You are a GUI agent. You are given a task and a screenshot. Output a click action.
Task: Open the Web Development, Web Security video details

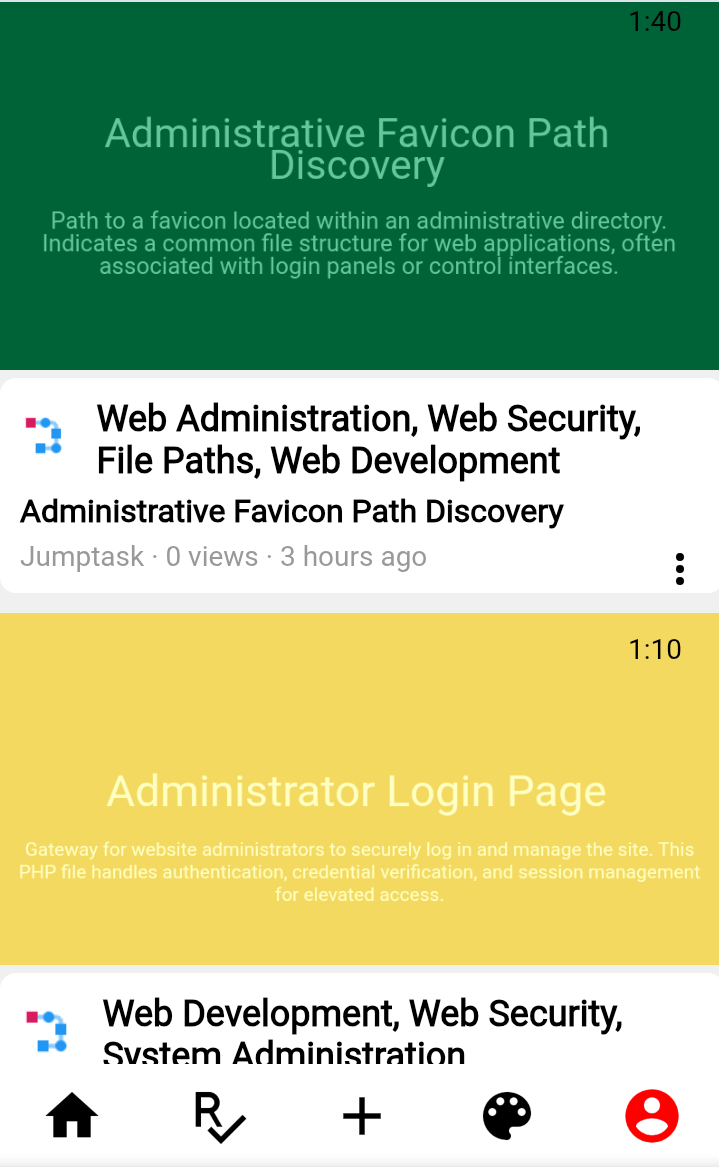362,1030
